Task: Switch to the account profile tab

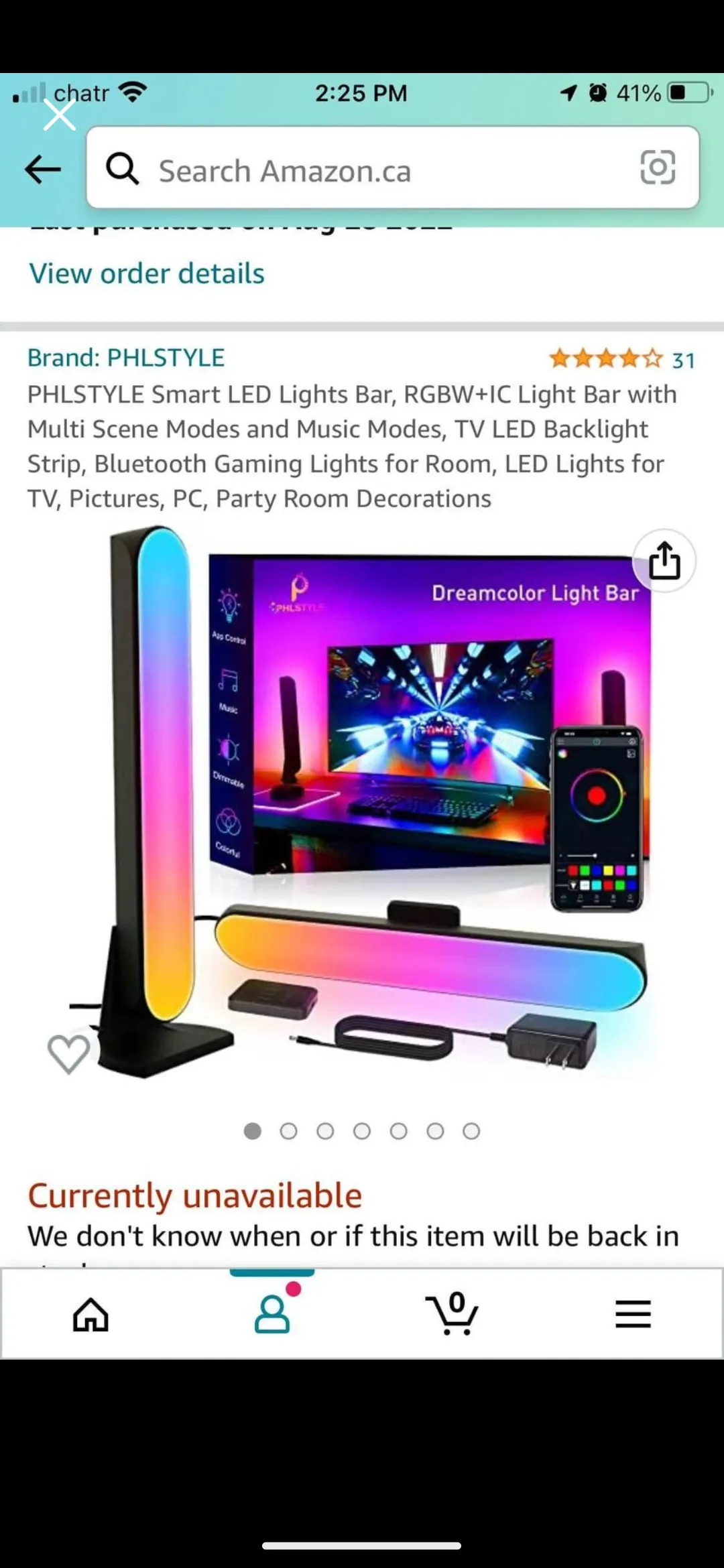Action: (x=272, y=1314)
